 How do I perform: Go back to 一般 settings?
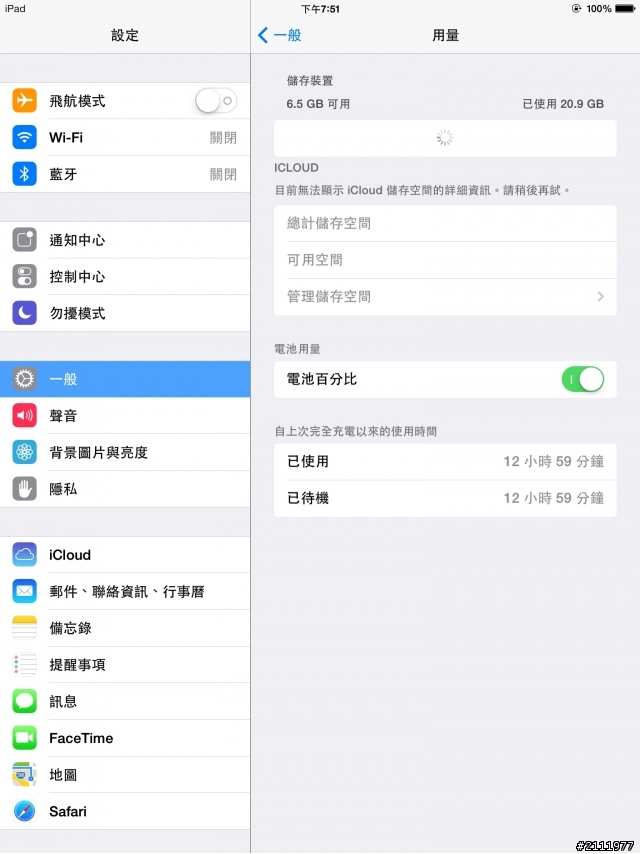click(x=280, y=35)
